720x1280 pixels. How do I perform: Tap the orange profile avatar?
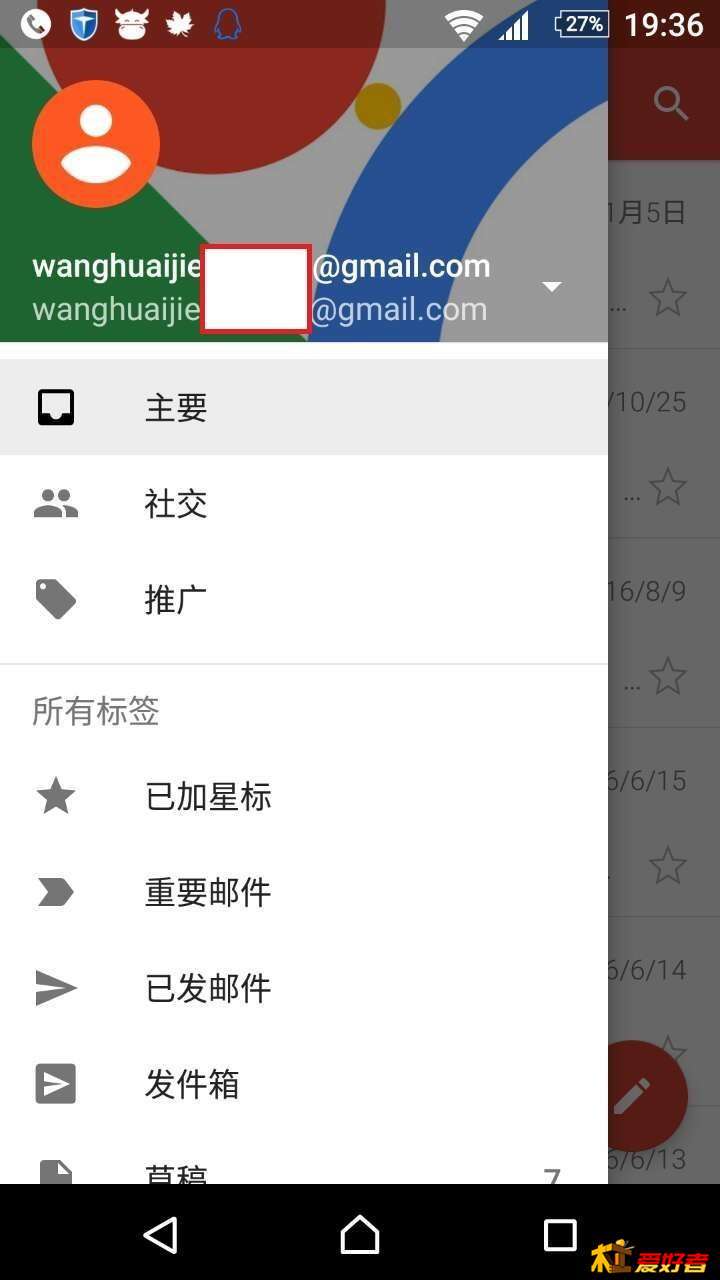click(96, 144)
